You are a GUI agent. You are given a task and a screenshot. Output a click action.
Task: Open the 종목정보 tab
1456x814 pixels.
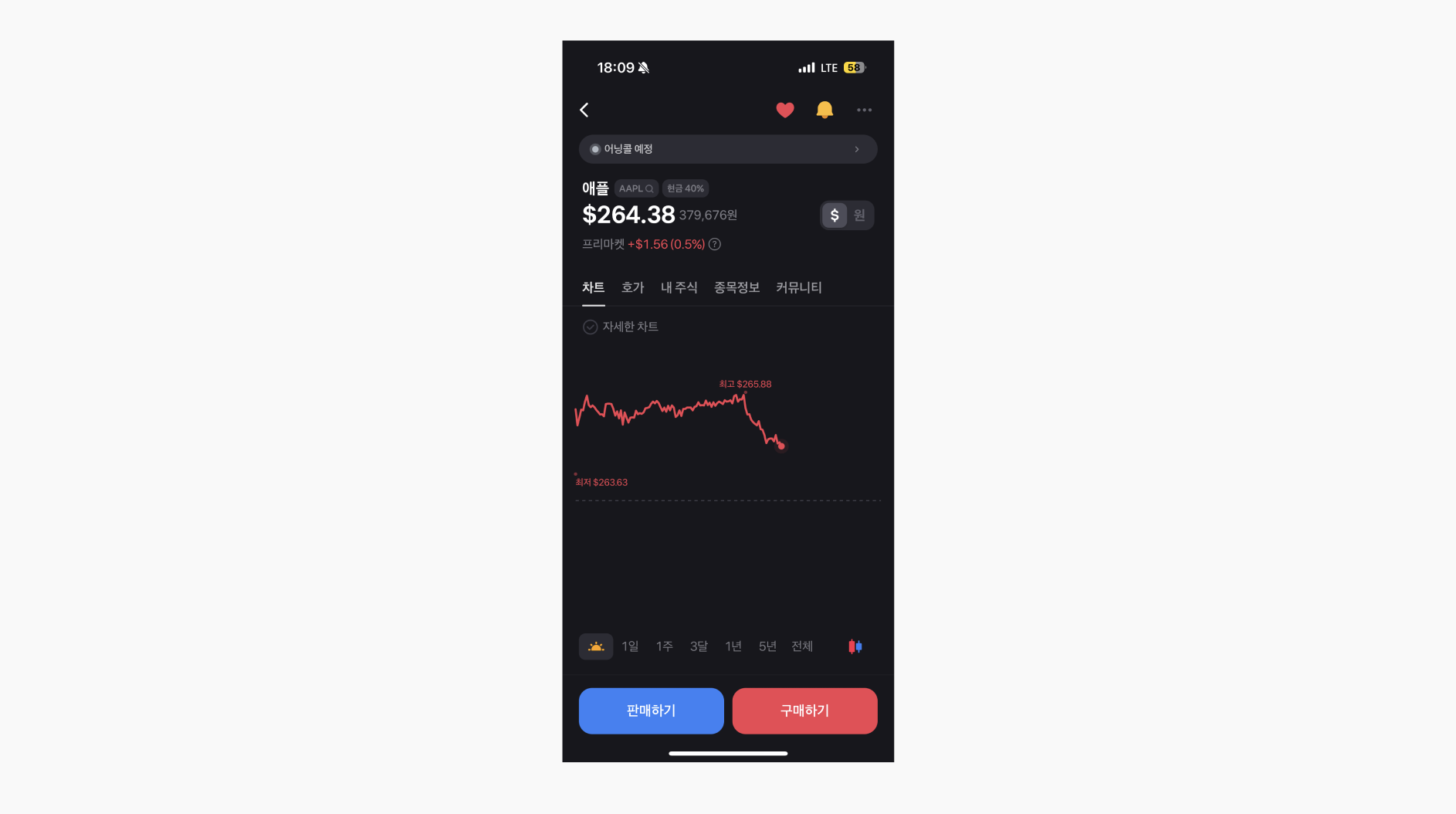tap(736, 287)
